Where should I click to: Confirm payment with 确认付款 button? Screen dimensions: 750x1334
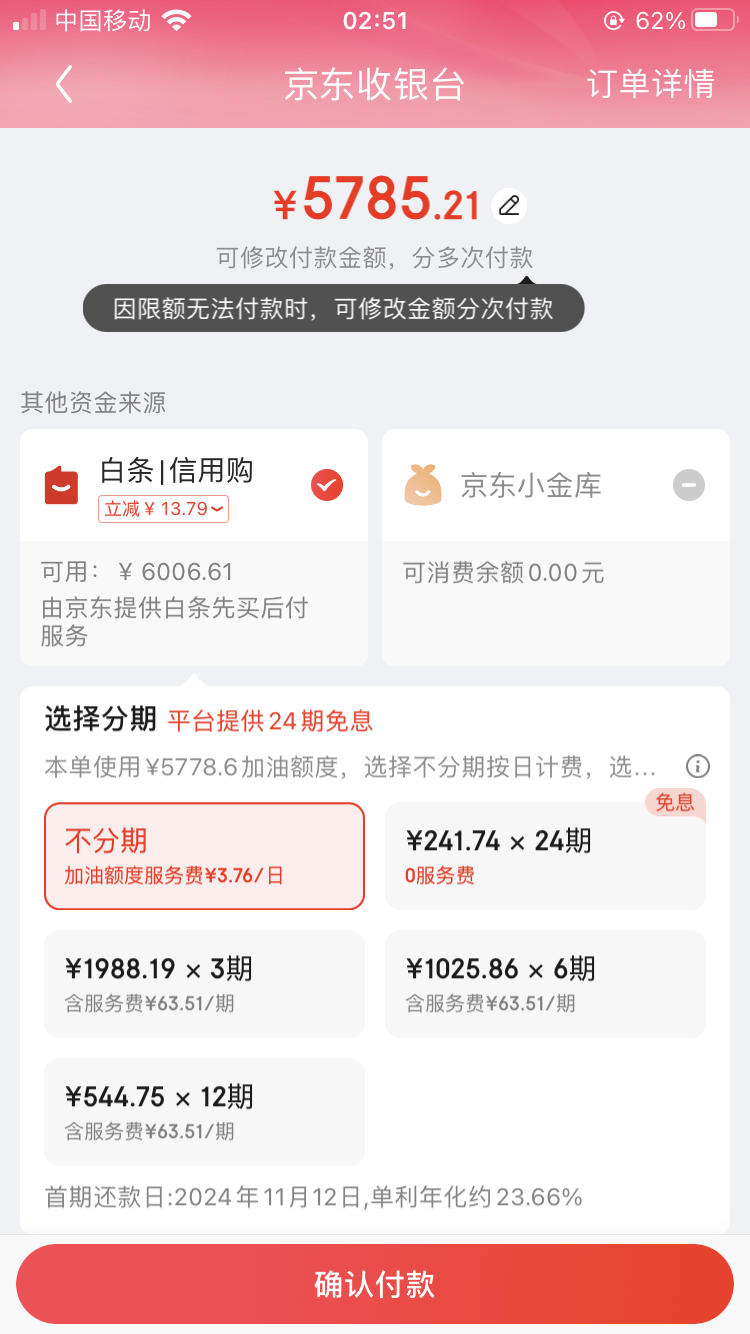pyautogui.click(x=375, y=1284)
